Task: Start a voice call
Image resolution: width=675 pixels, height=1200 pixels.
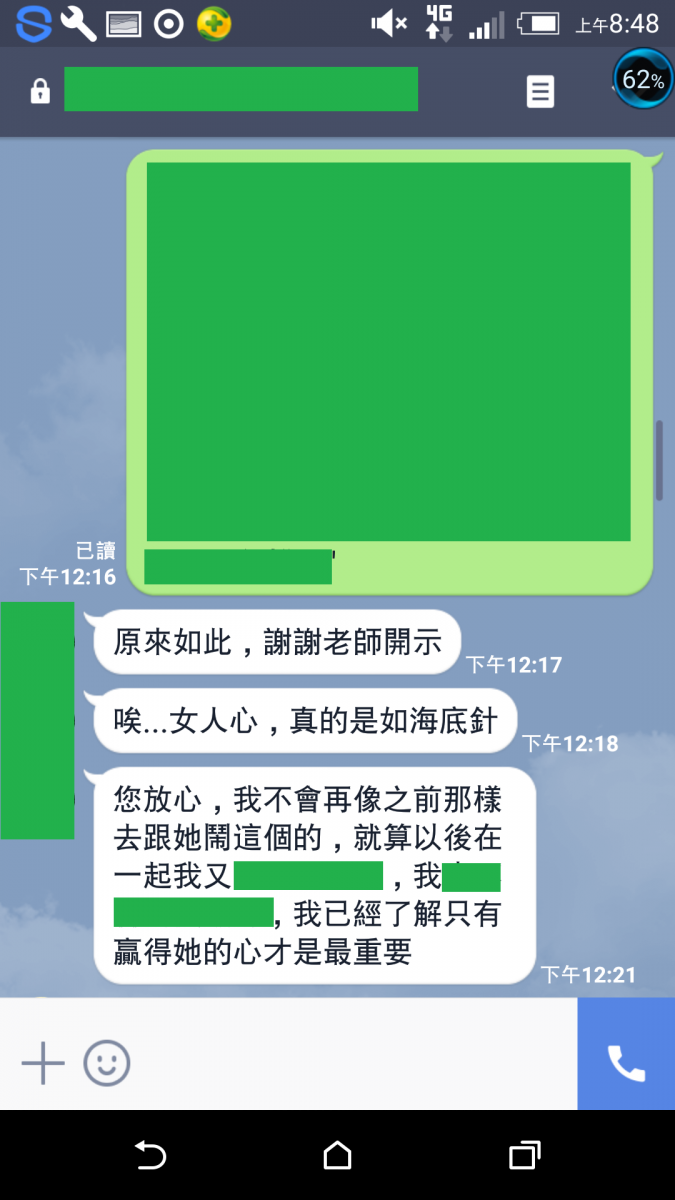Action: (x=626, y=1063)
